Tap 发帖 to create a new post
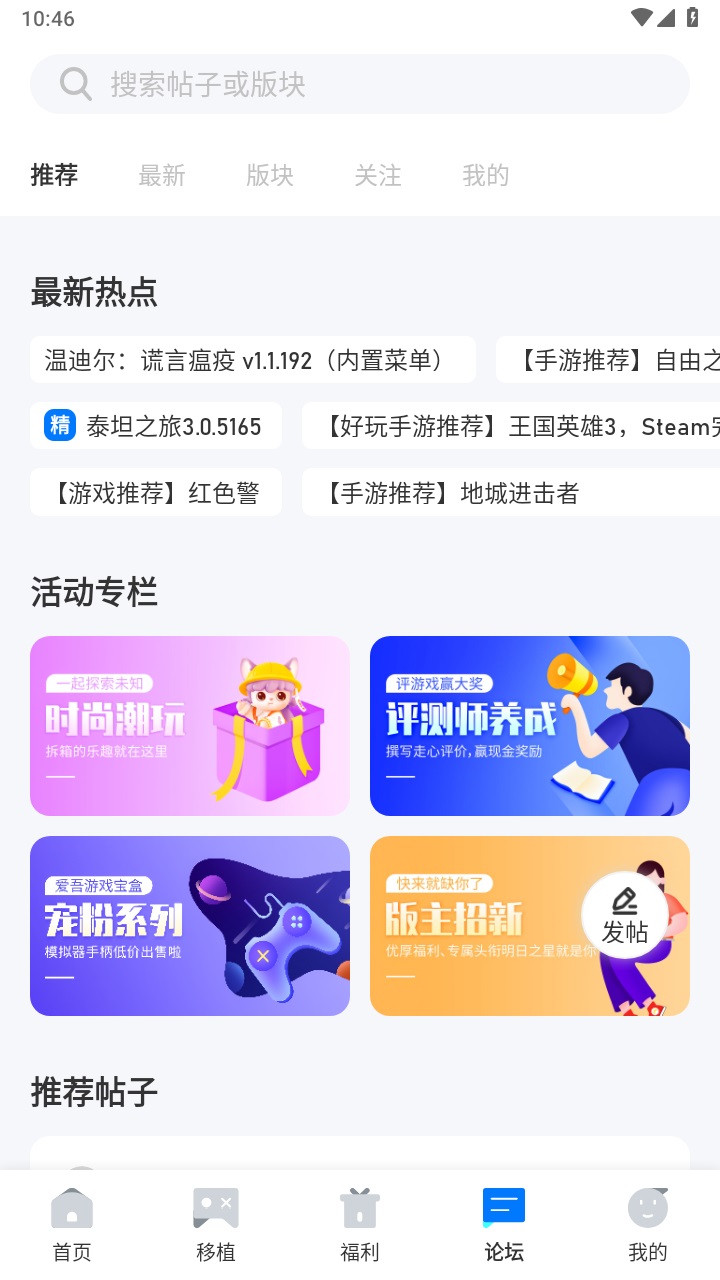This screenshot has height=1280, width=720. coord(625,916)
